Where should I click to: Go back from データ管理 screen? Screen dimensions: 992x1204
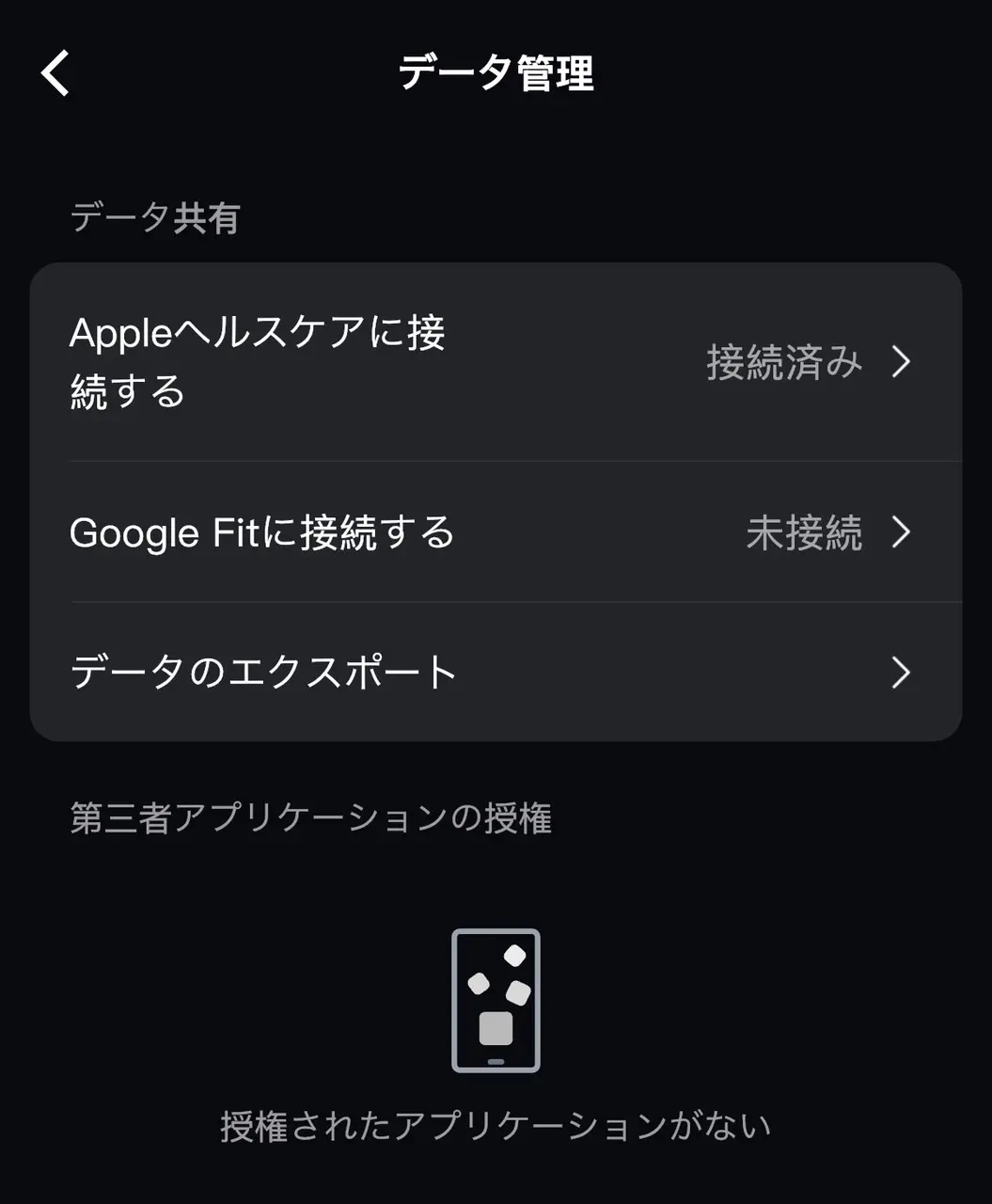55,73
